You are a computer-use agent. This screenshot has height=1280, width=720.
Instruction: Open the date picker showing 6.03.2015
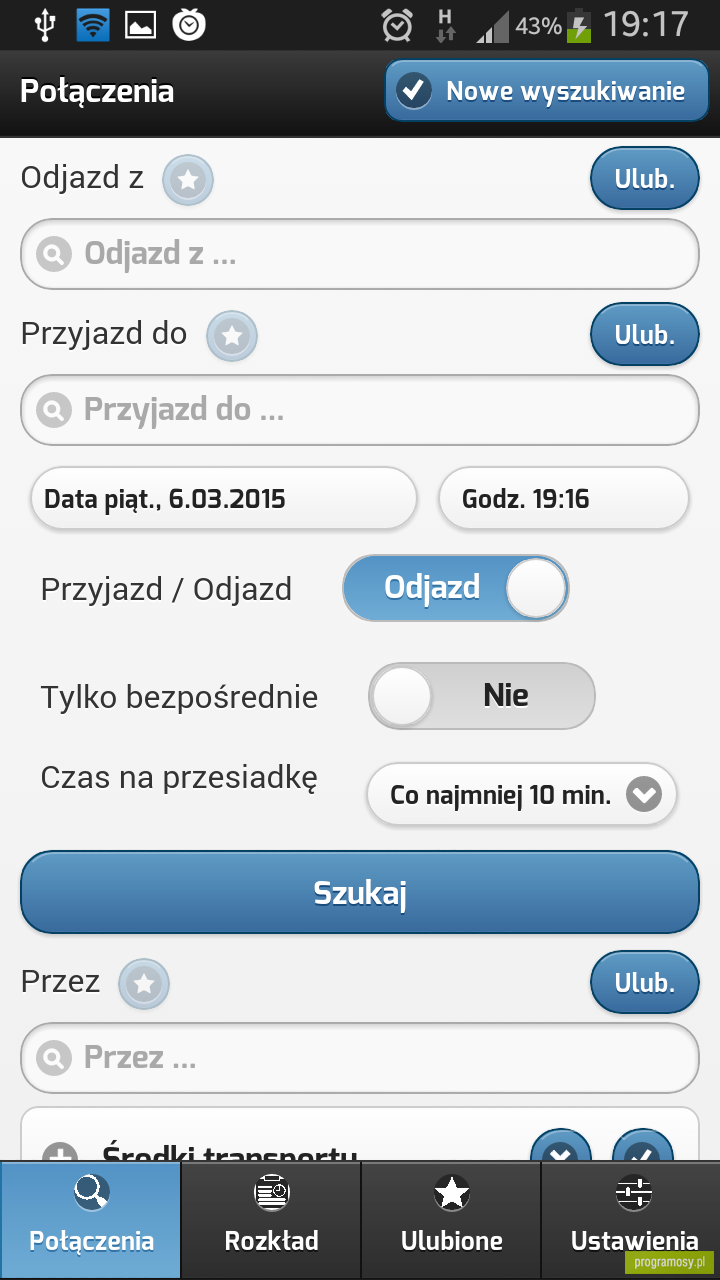(224, 499)
